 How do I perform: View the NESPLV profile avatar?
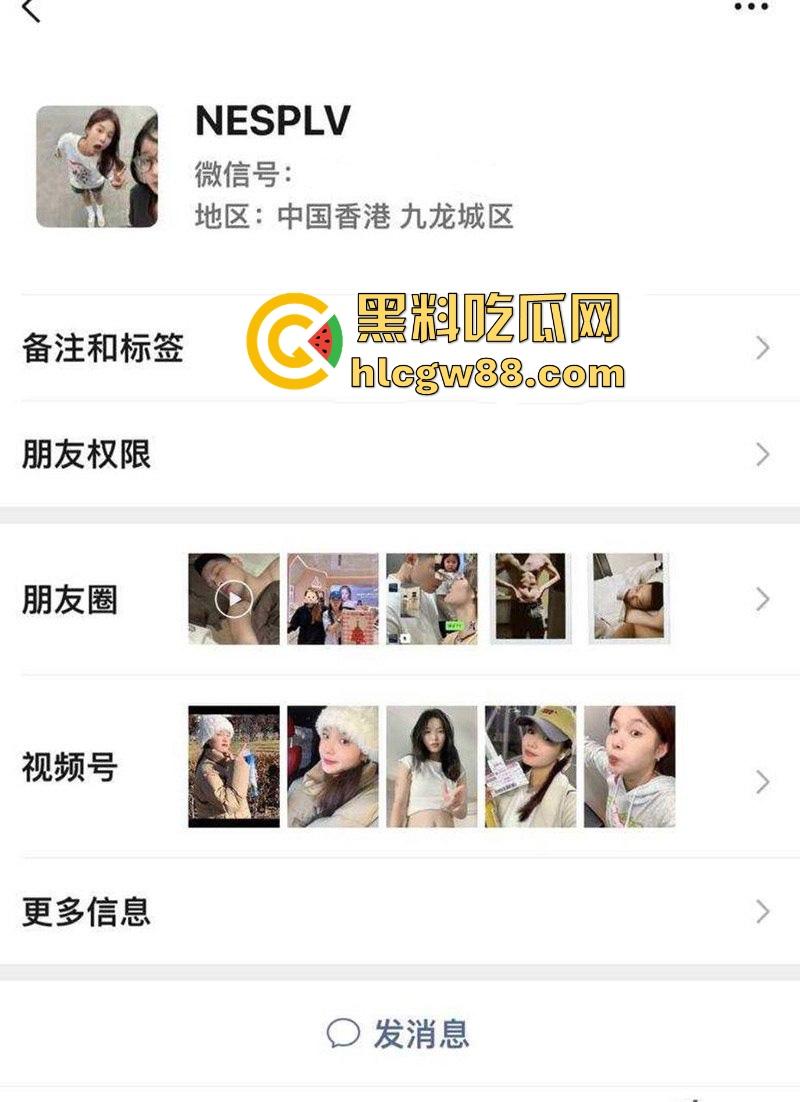(x=97, y=166)
